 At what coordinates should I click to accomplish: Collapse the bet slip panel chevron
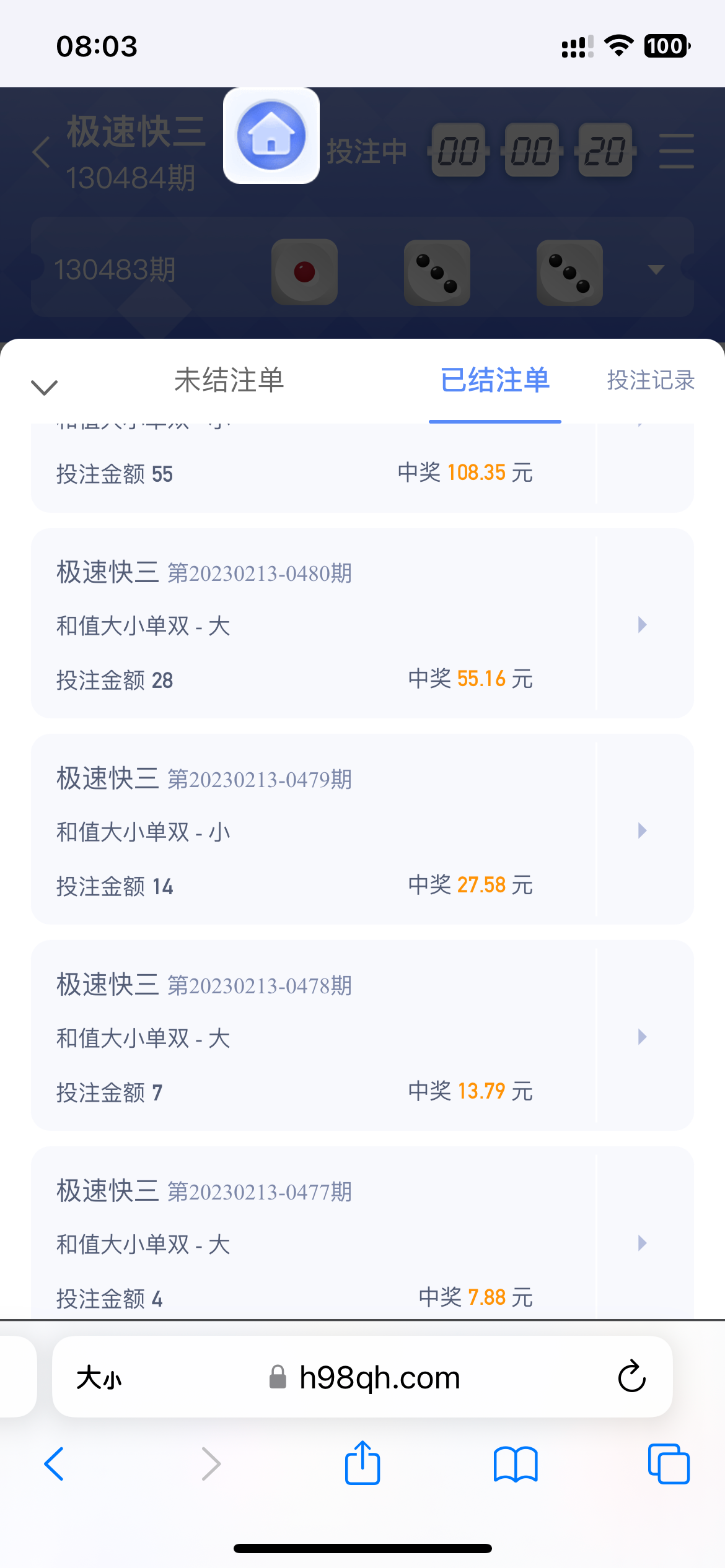[44, 387]
